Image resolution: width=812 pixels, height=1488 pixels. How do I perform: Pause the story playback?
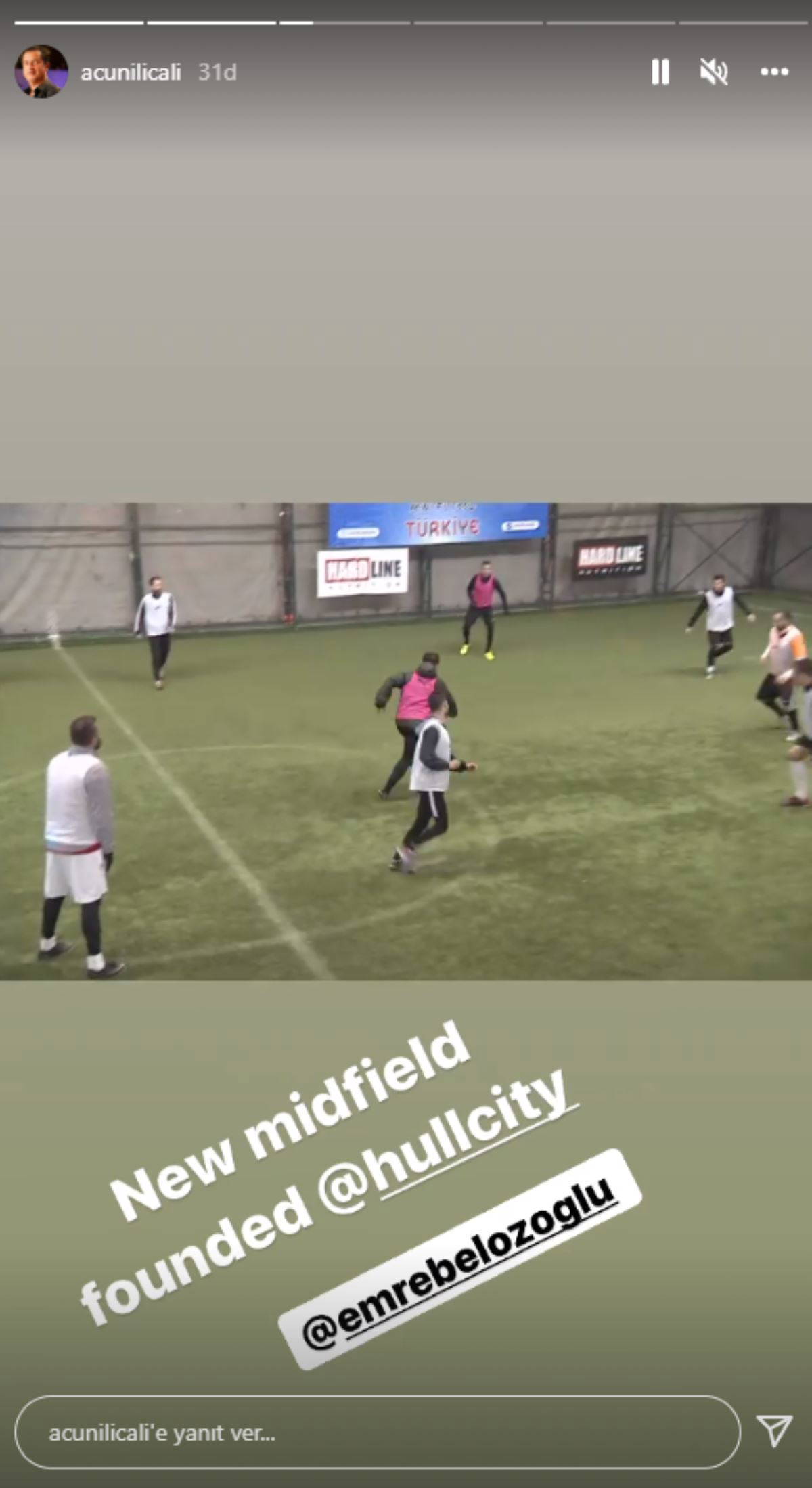point(660,72)
